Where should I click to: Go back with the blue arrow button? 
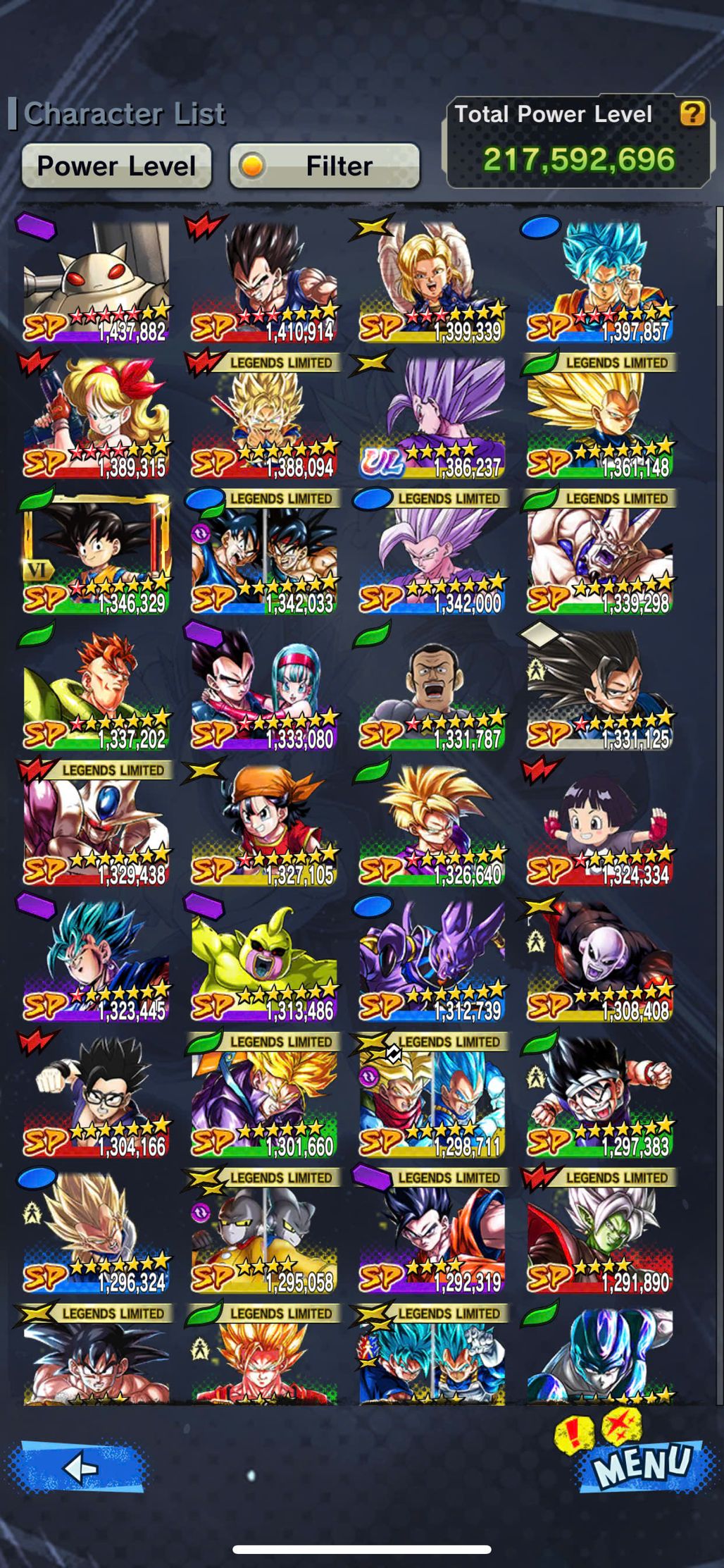[79, 1468]
